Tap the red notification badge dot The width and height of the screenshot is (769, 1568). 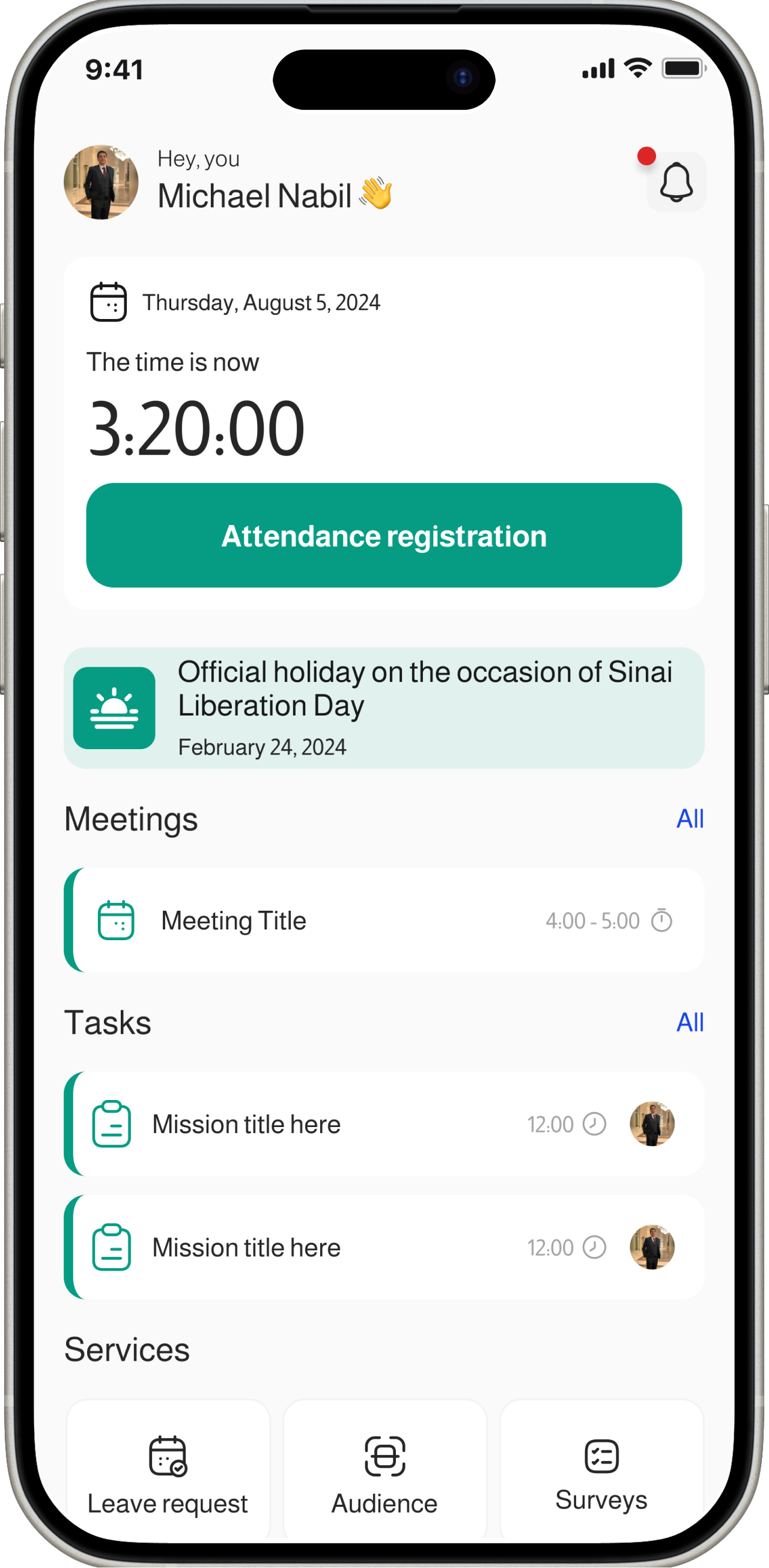pyautogui.click(x=646, y=155)
